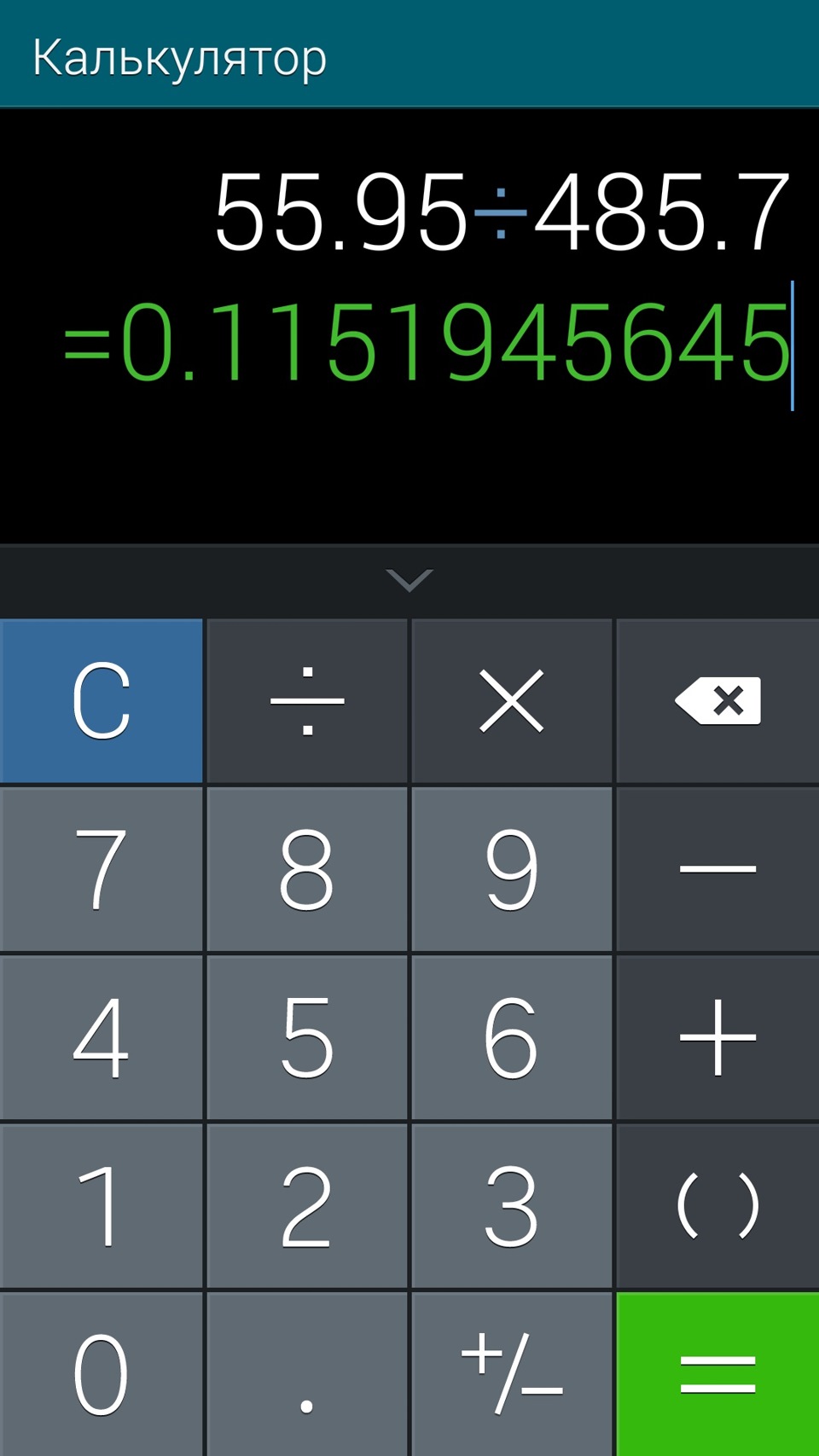
Task: Enter digit 5
Action: [x=306, y=1036]
